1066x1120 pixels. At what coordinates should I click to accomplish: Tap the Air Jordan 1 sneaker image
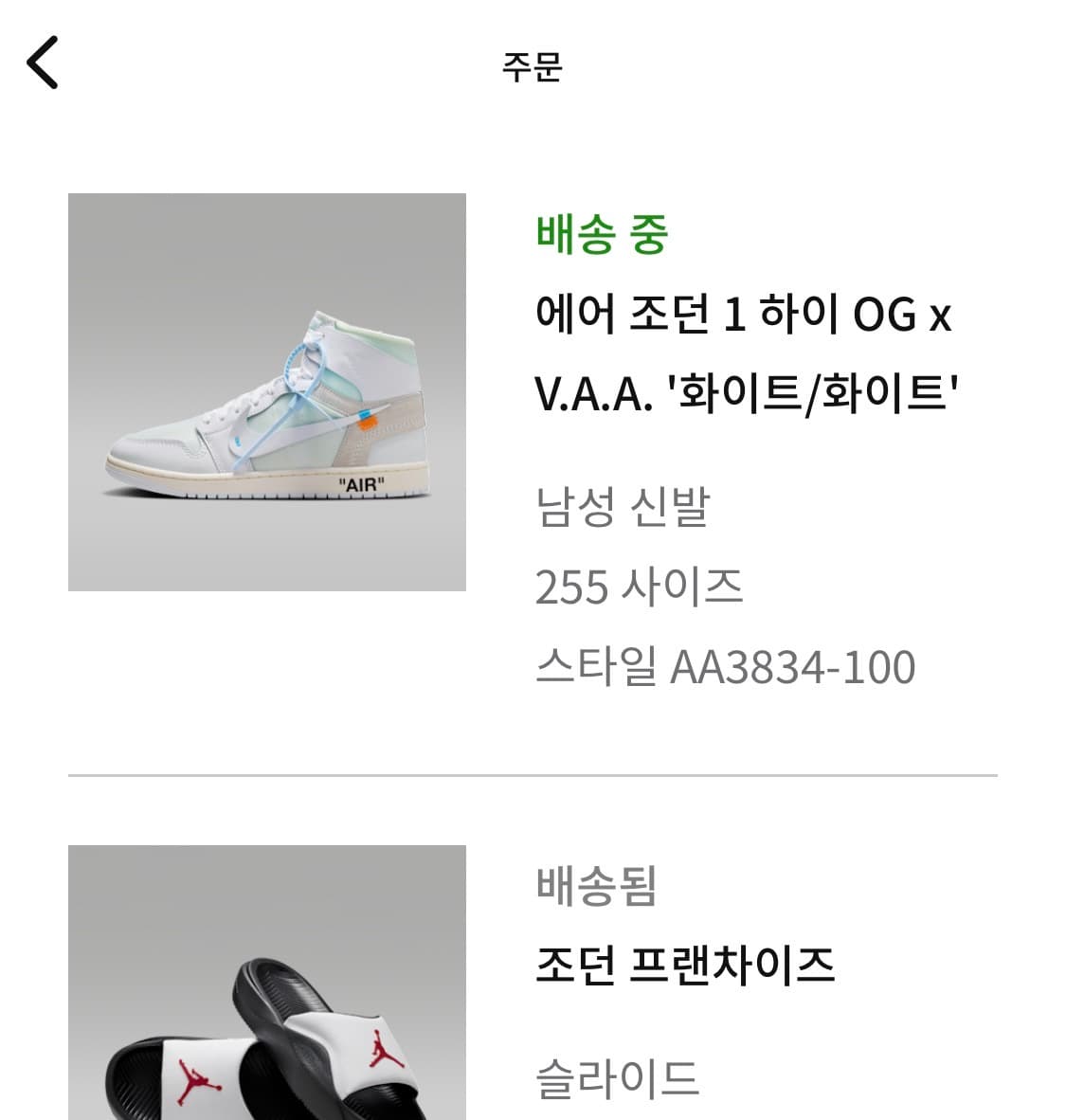pos(268,392)
